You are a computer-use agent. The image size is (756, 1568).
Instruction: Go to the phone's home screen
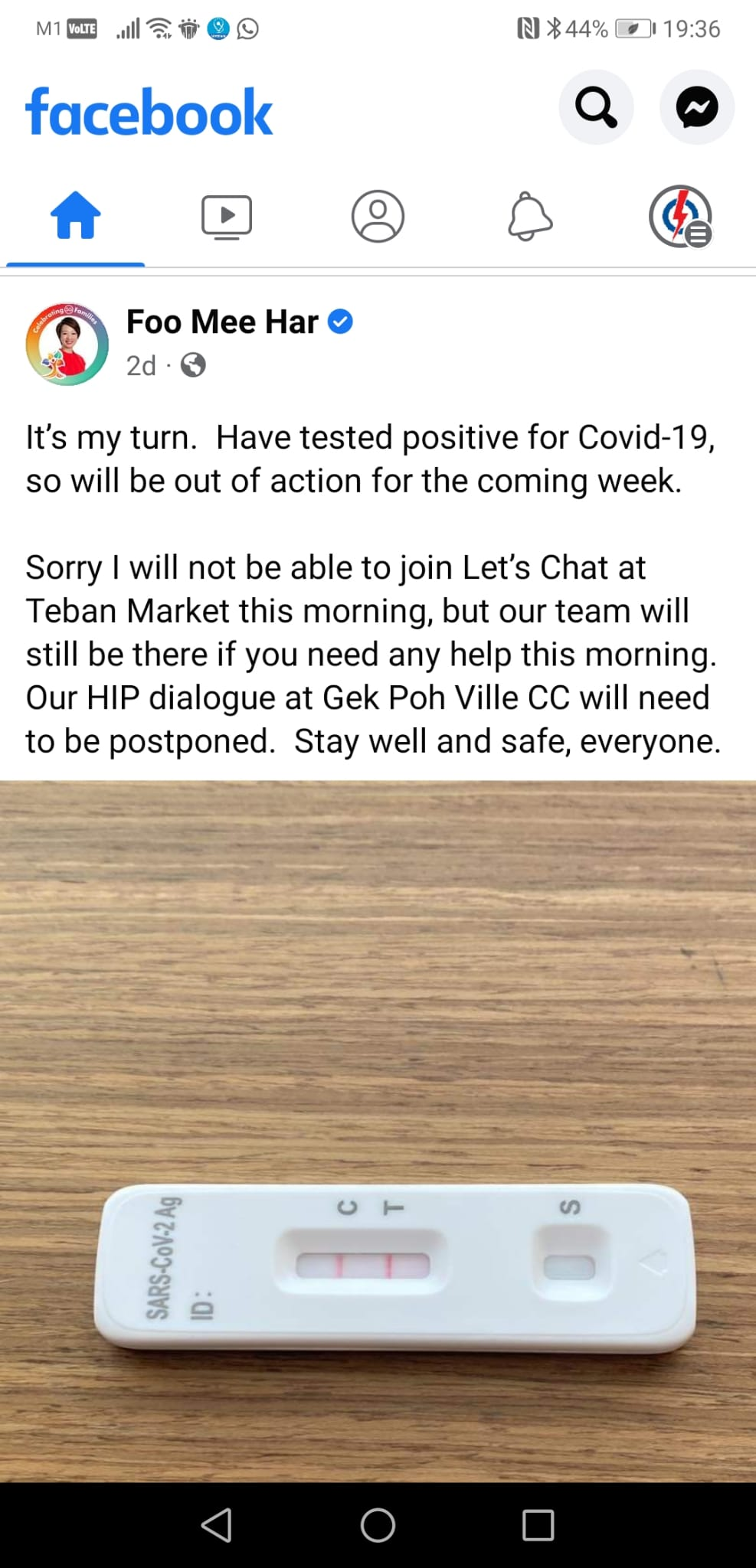[378, 1525]
